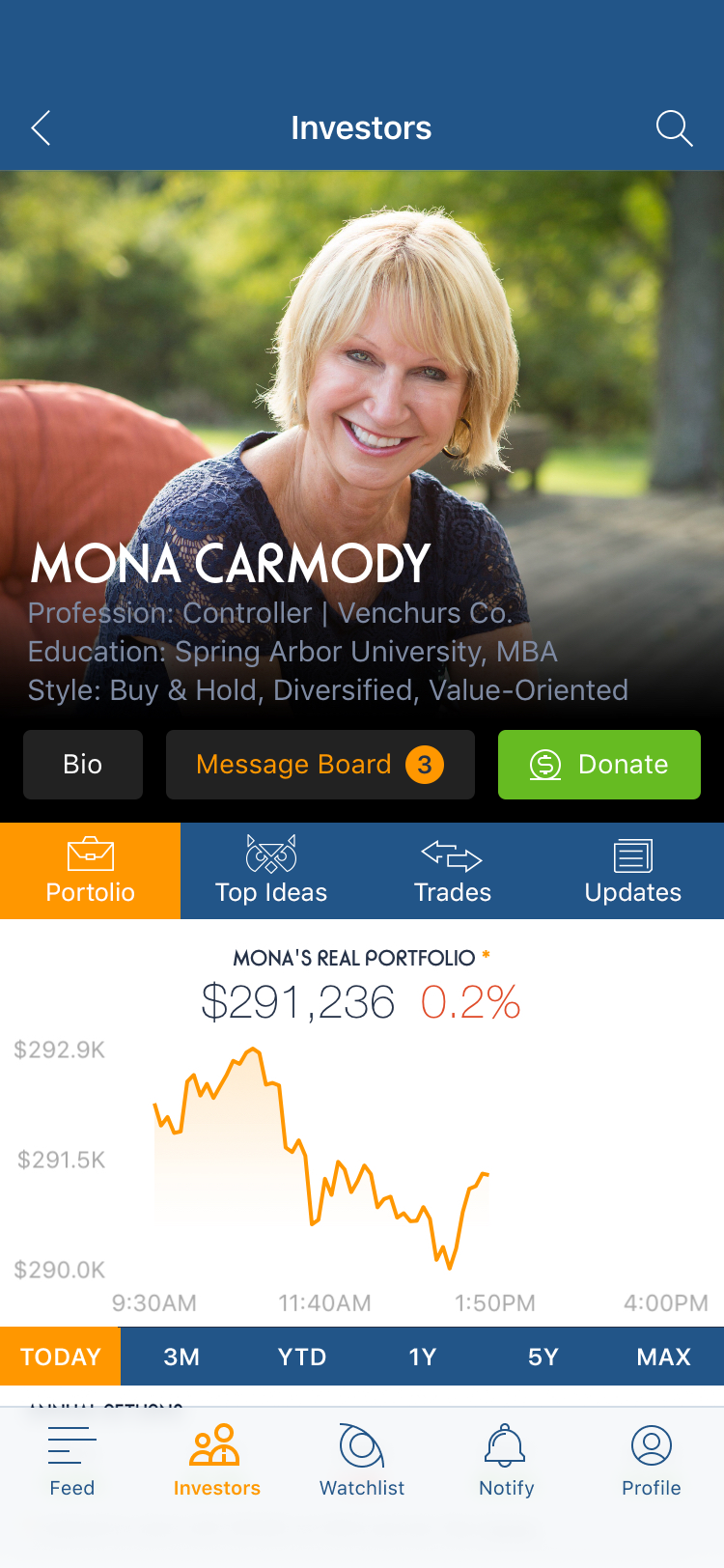Go to the Watchlist tab
724x1568 pixels.
362,1461
